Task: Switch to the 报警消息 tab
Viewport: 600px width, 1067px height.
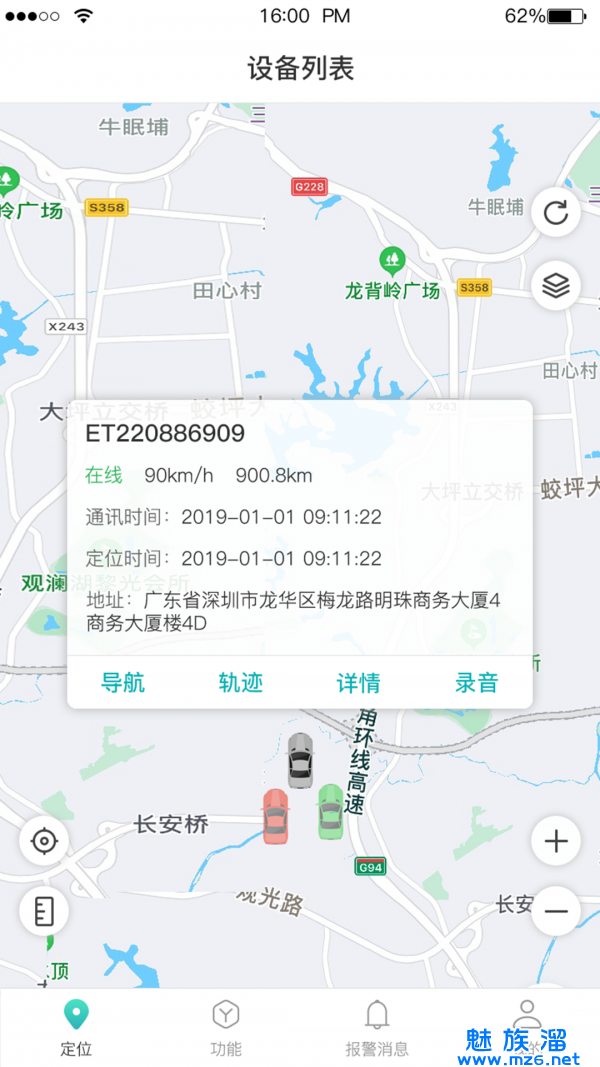Action: pos(377,1027)
